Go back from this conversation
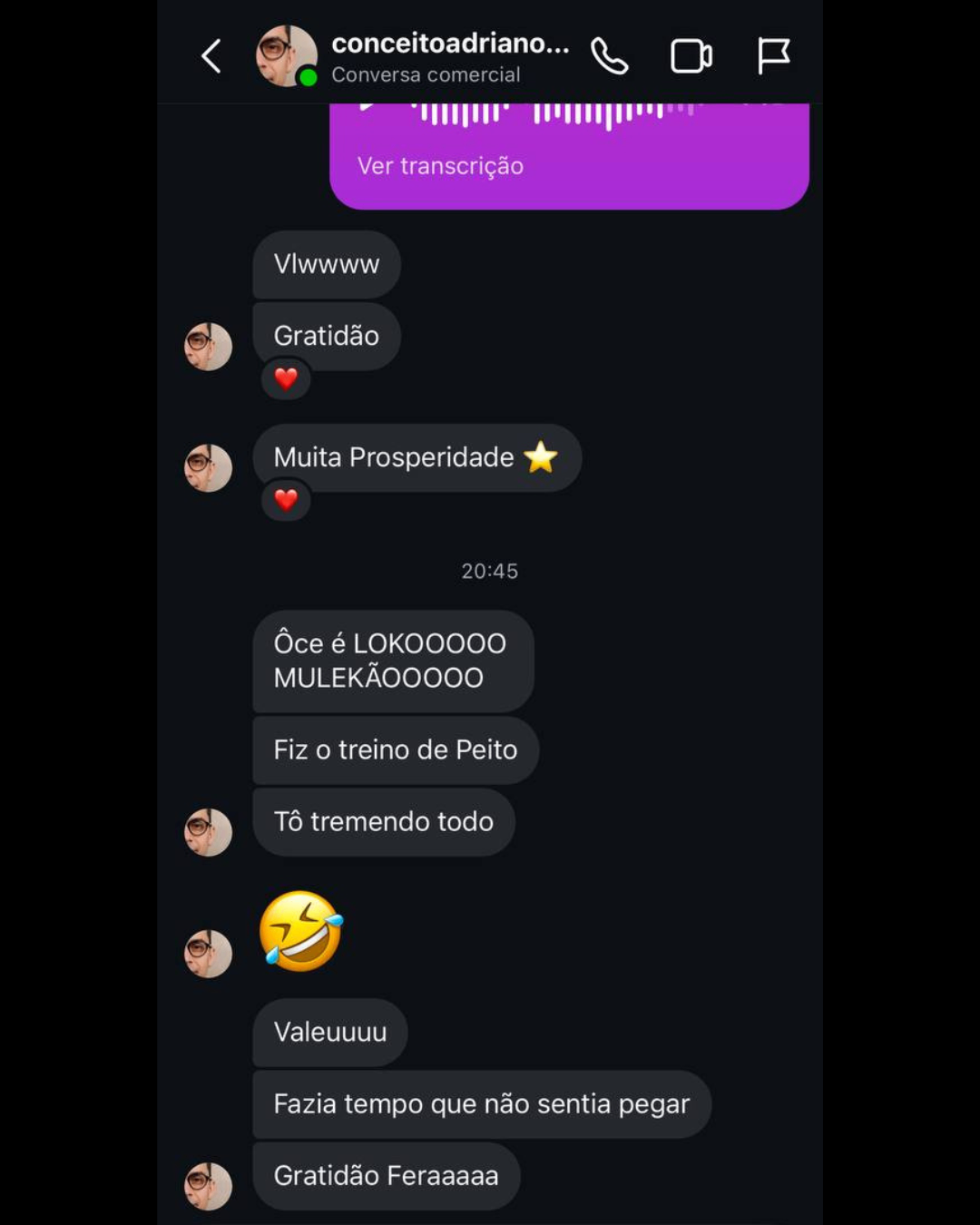The image size is (980, 1225). coord(211,56)
